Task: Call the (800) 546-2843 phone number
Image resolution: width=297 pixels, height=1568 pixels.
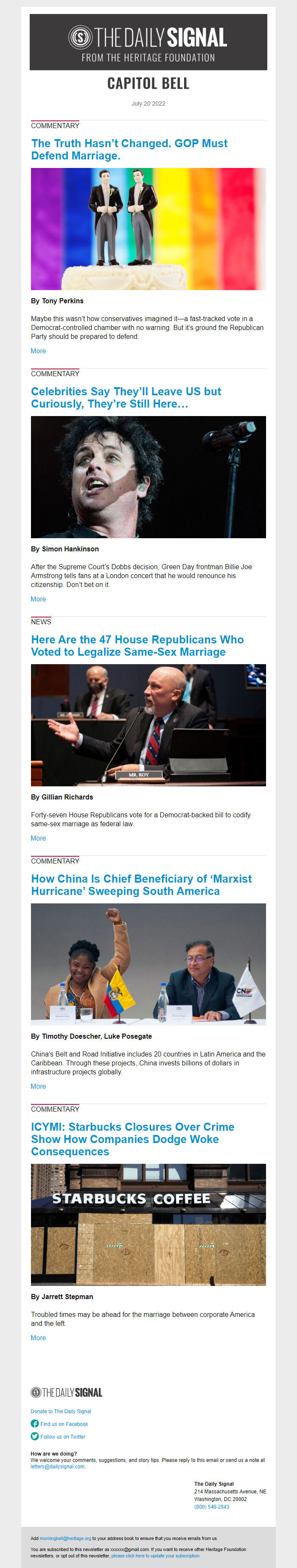Action: (211, 1507)
